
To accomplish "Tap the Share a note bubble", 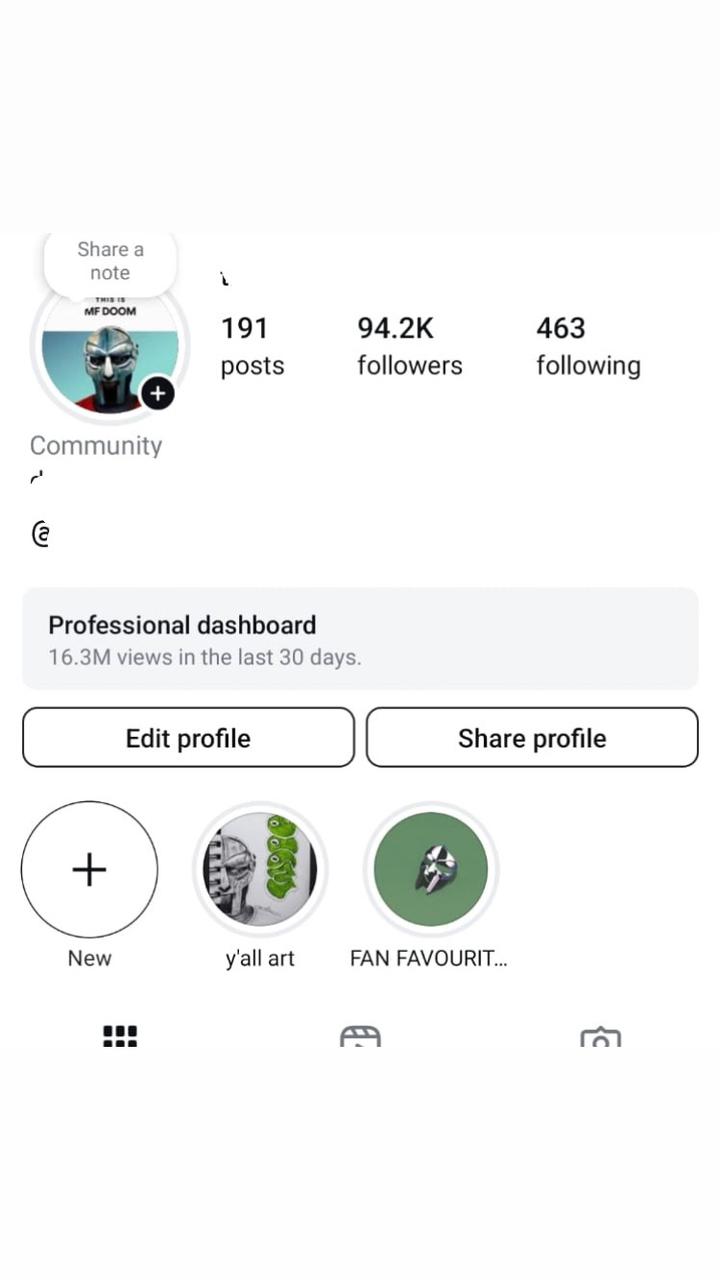I will click(x=110, y=262).
